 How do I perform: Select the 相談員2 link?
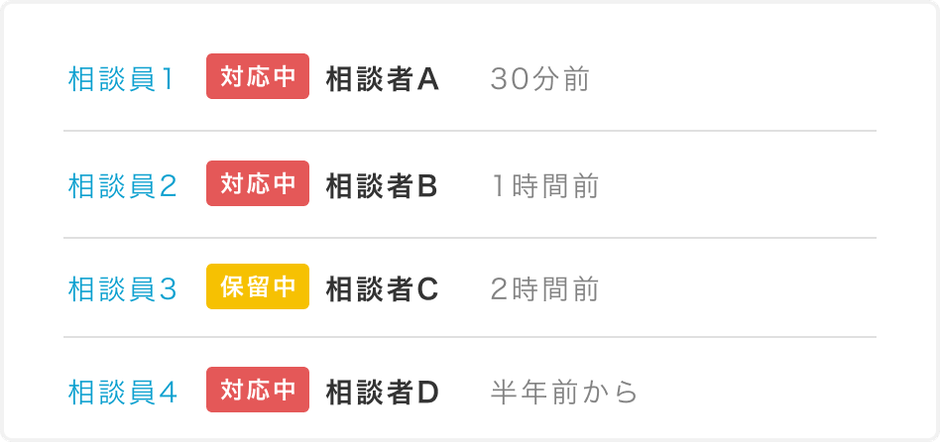(122, 186)
